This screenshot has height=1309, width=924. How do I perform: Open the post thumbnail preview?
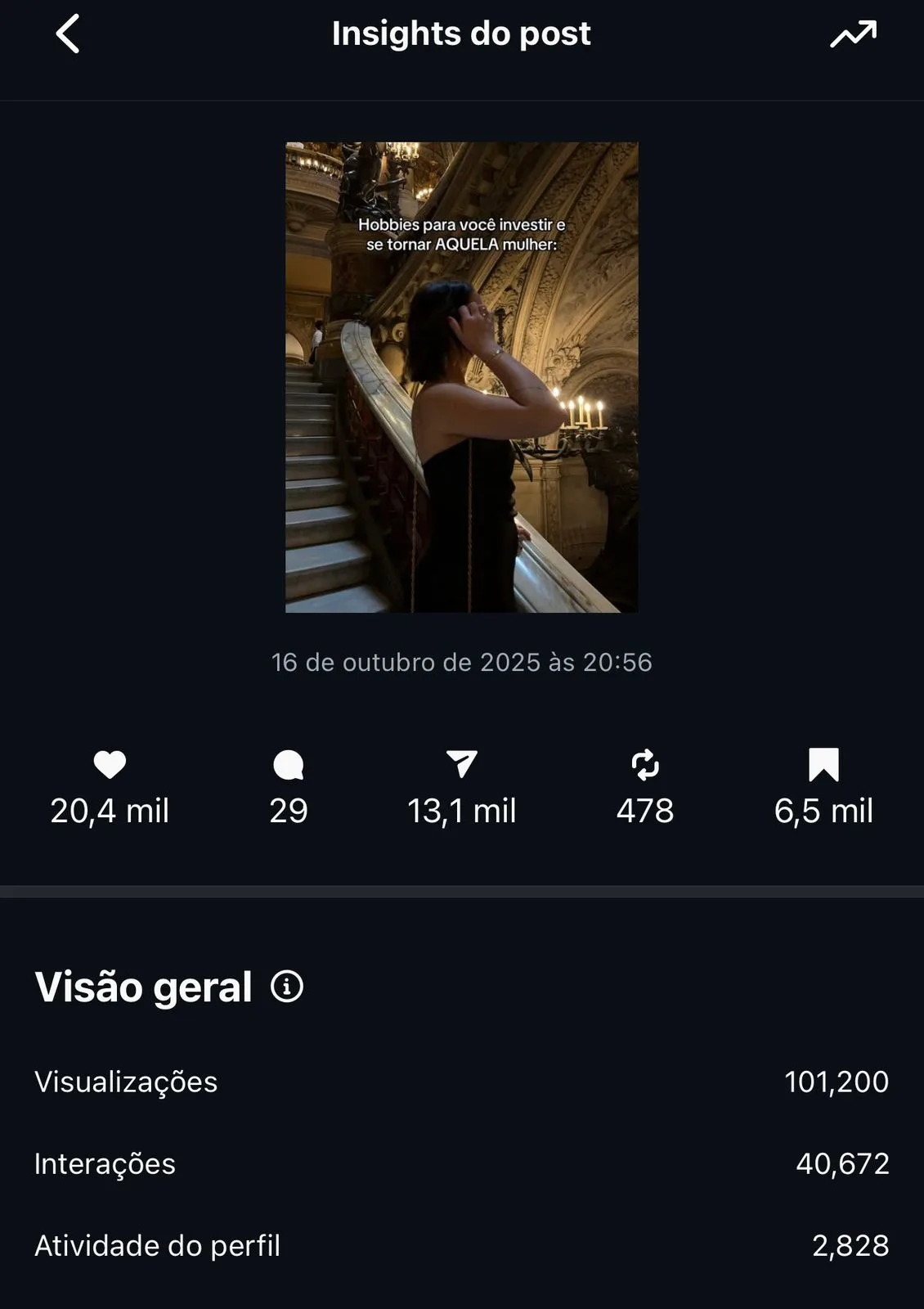(461, 377)
